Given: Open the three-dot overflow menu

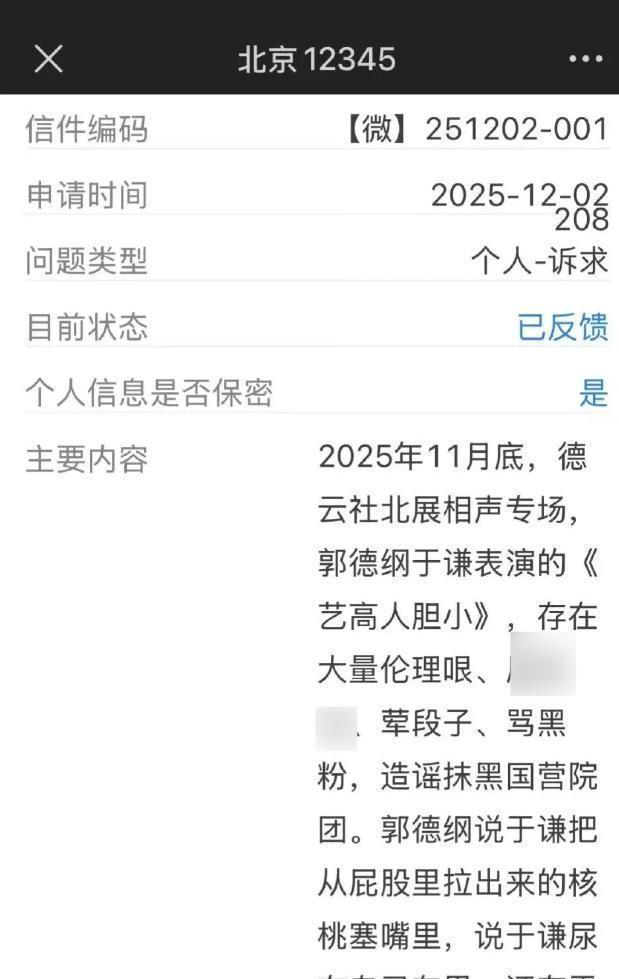Looking at the screenshot, I should coord(585,59).
